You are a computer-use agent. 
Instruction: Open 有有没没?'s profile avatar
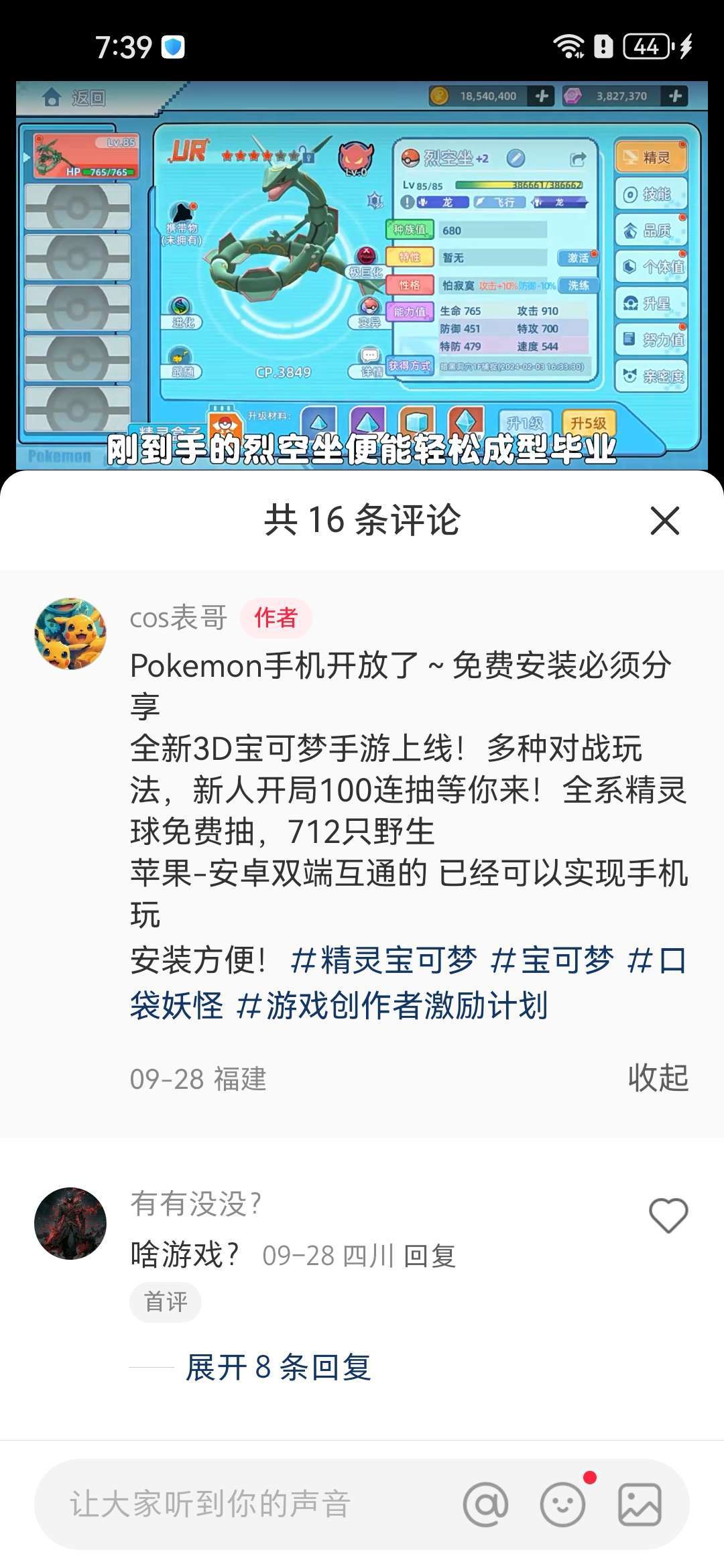click(x=70, y=1223)
